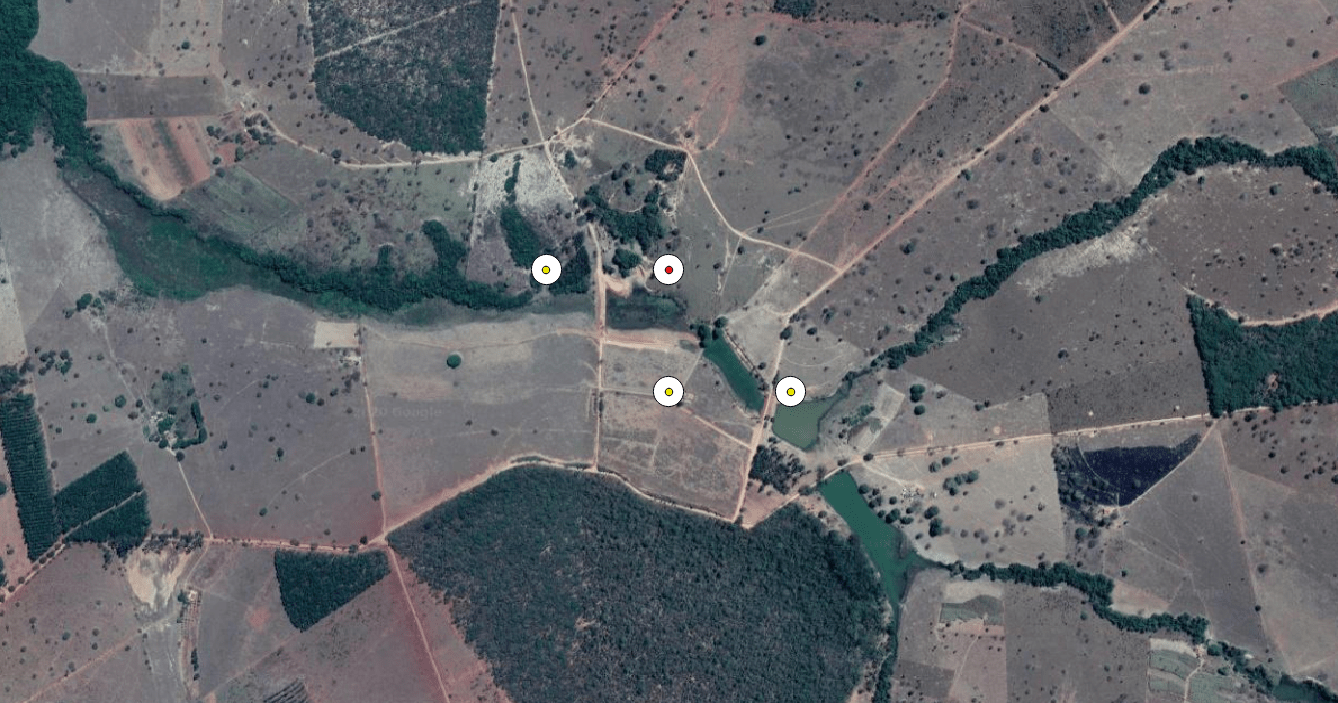
Task: Select the yellow marker at the riverside tree line
Action: tap(546, 270)
